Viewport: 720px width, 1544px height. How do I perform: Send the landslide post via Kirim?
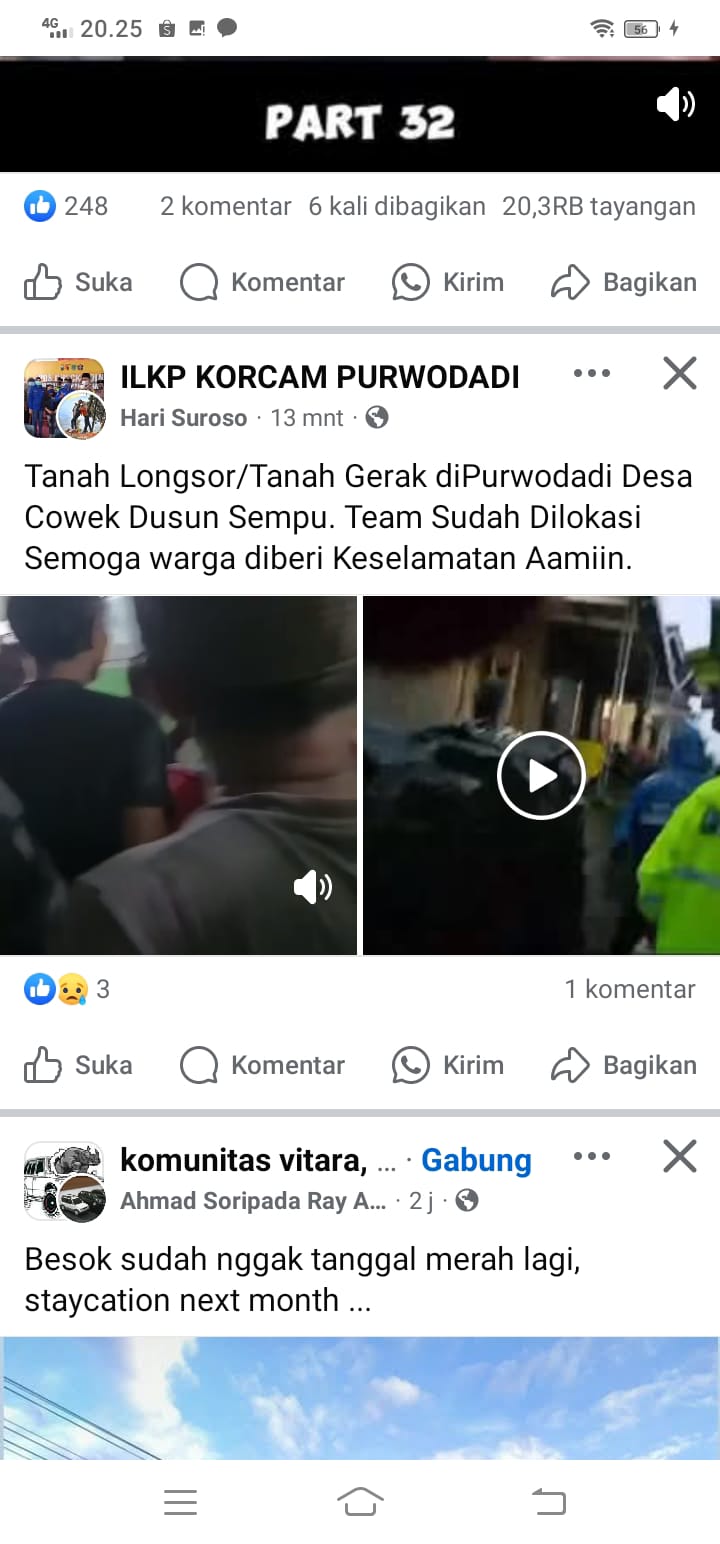click(448, 1066)
